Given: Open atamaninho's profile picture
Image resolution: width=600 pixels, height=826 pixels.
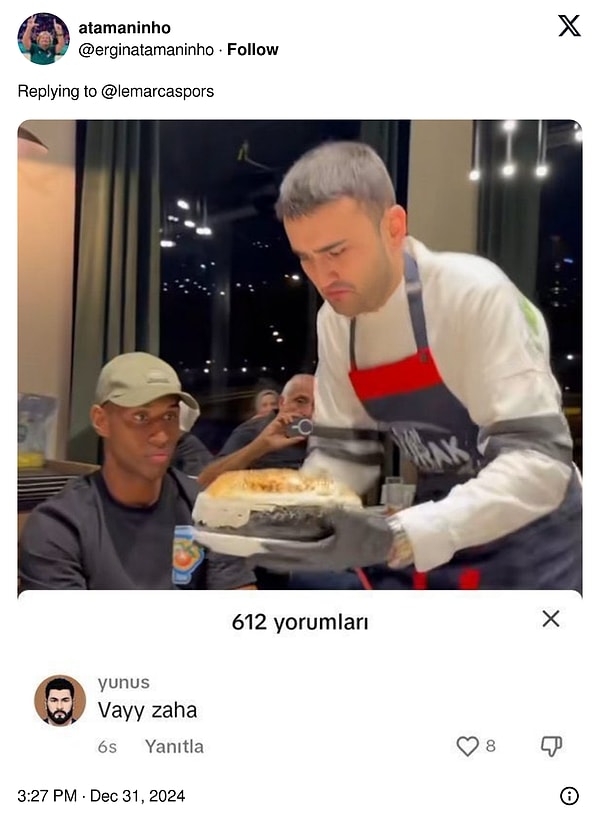Looking at the screenshot, I should click(x=43, y=39).
